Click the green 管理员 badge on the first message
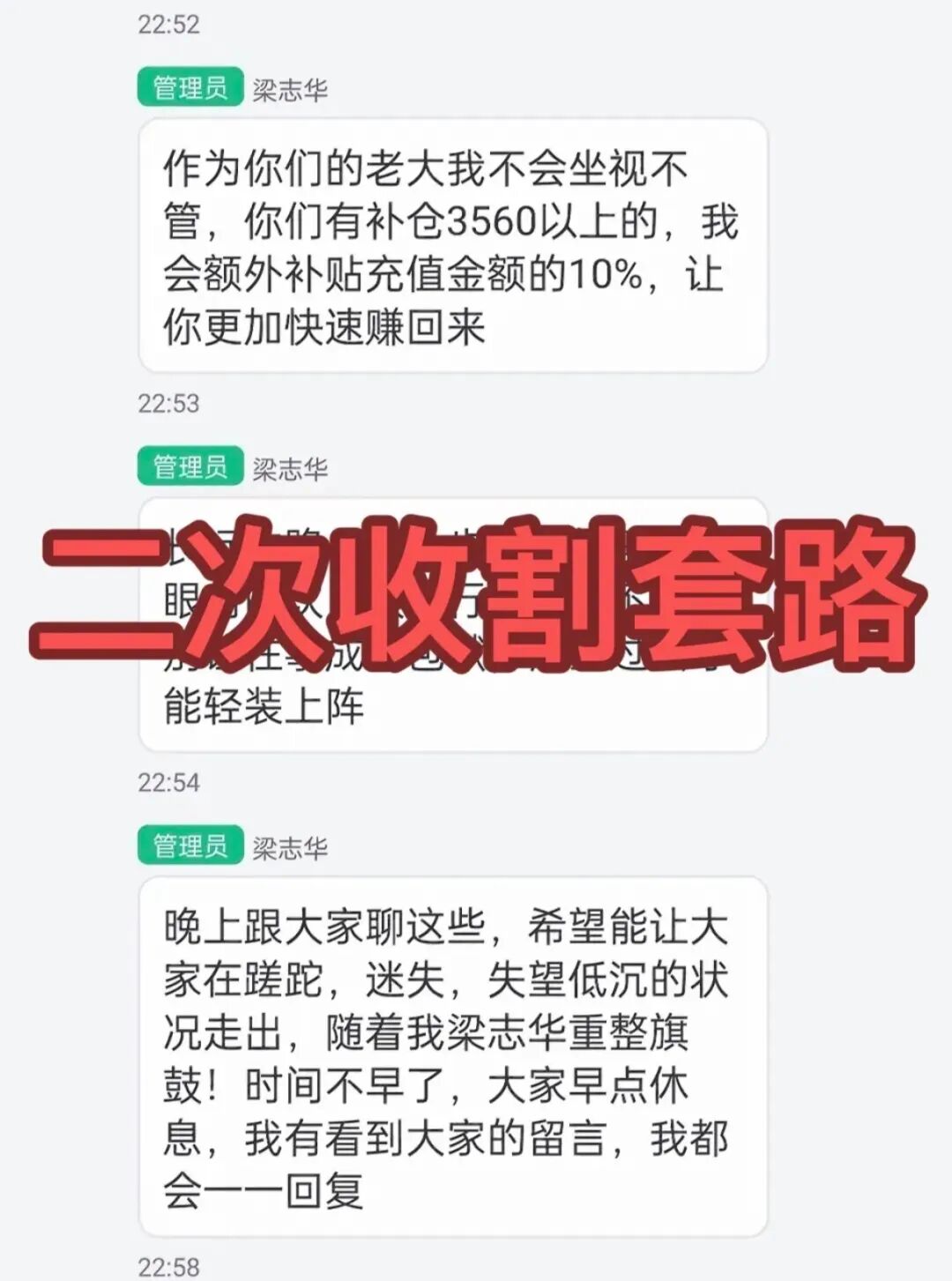 (x=189, y=85)
